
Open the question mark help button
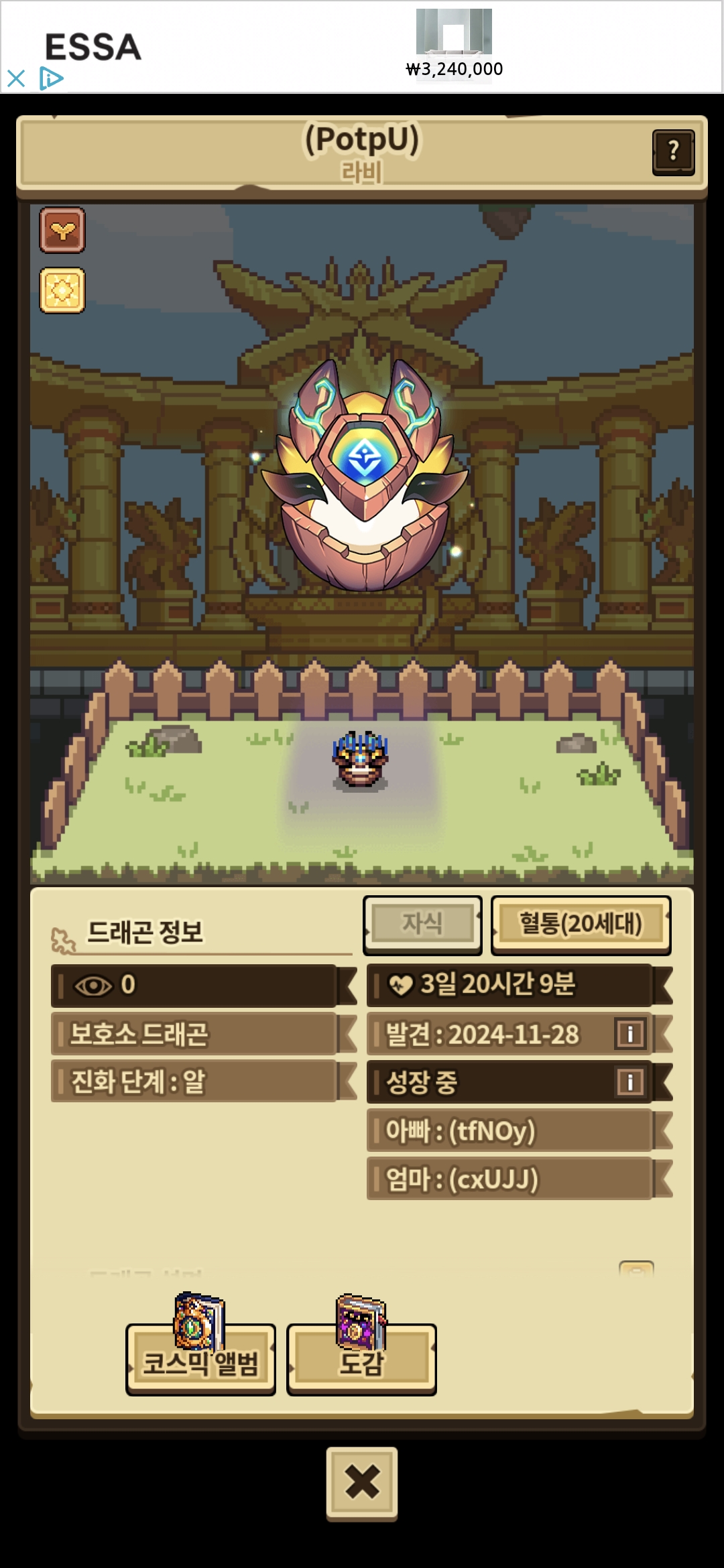coord(673,152)
